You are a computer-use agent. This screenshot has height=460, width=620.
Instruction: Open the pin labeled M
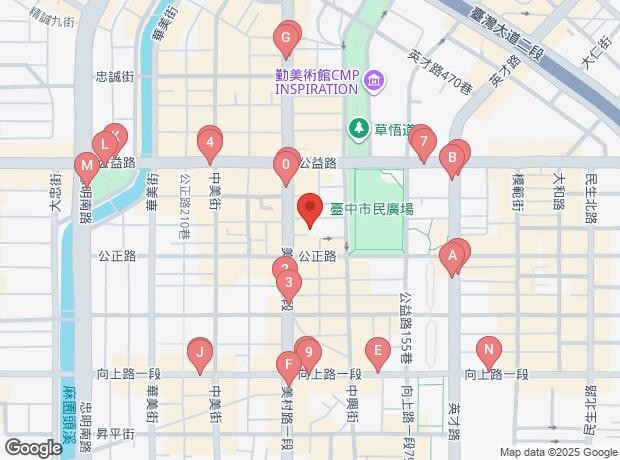(x=87, y=167)
